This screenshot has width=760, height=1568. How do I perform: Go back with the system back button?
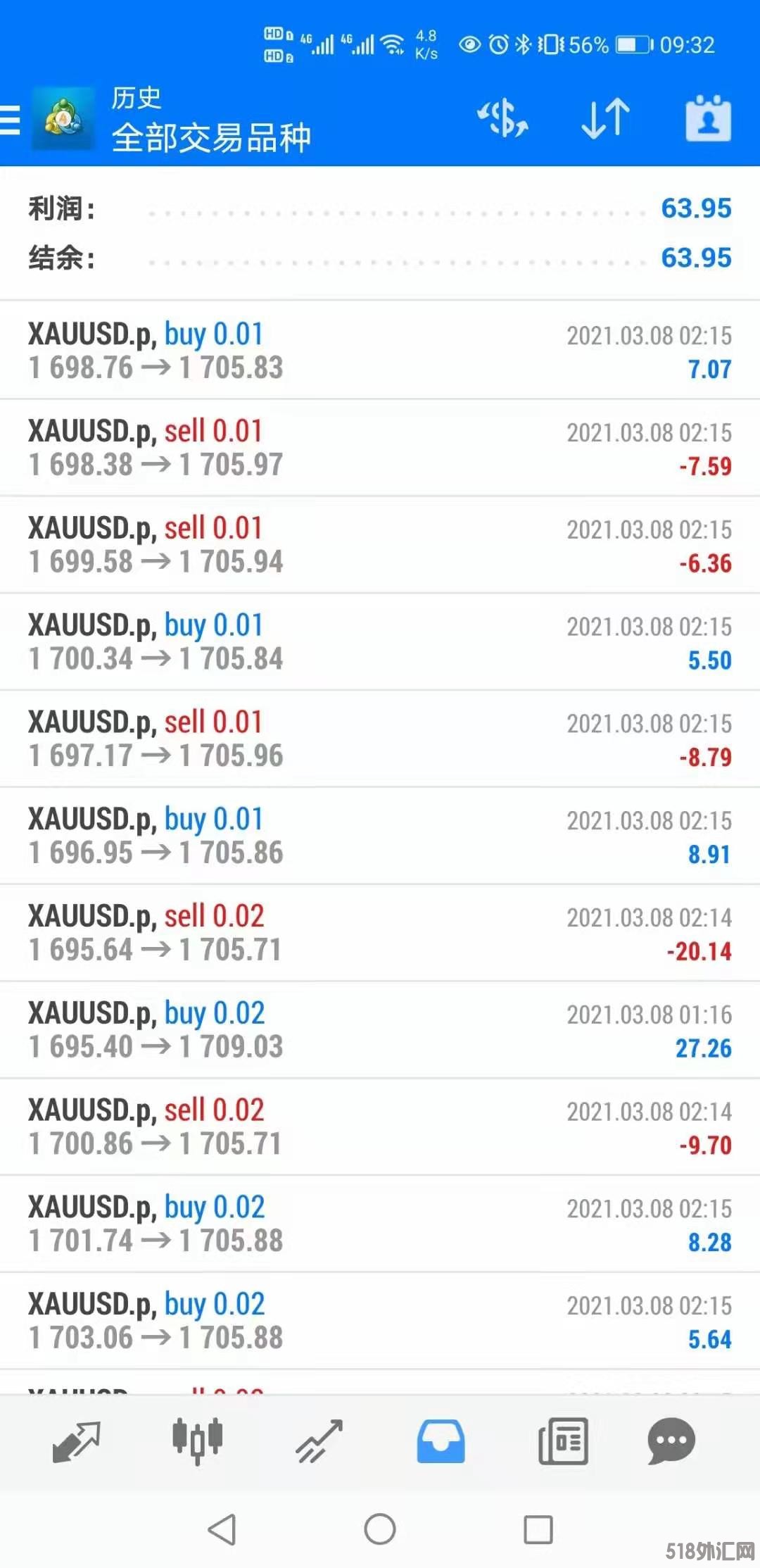[222, 1529]
